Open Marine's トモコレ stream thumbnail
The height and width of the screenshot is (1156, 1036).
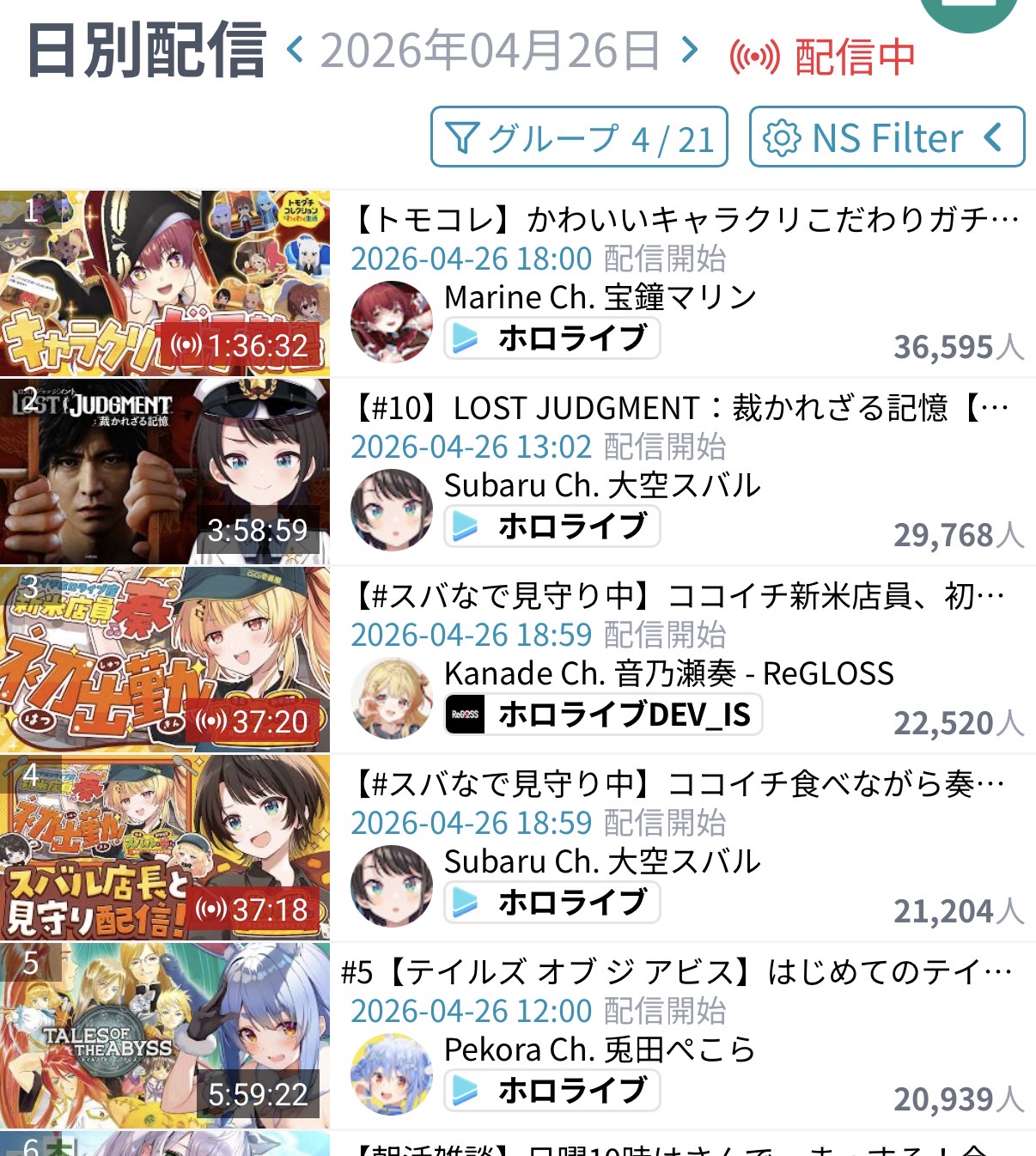165,283
